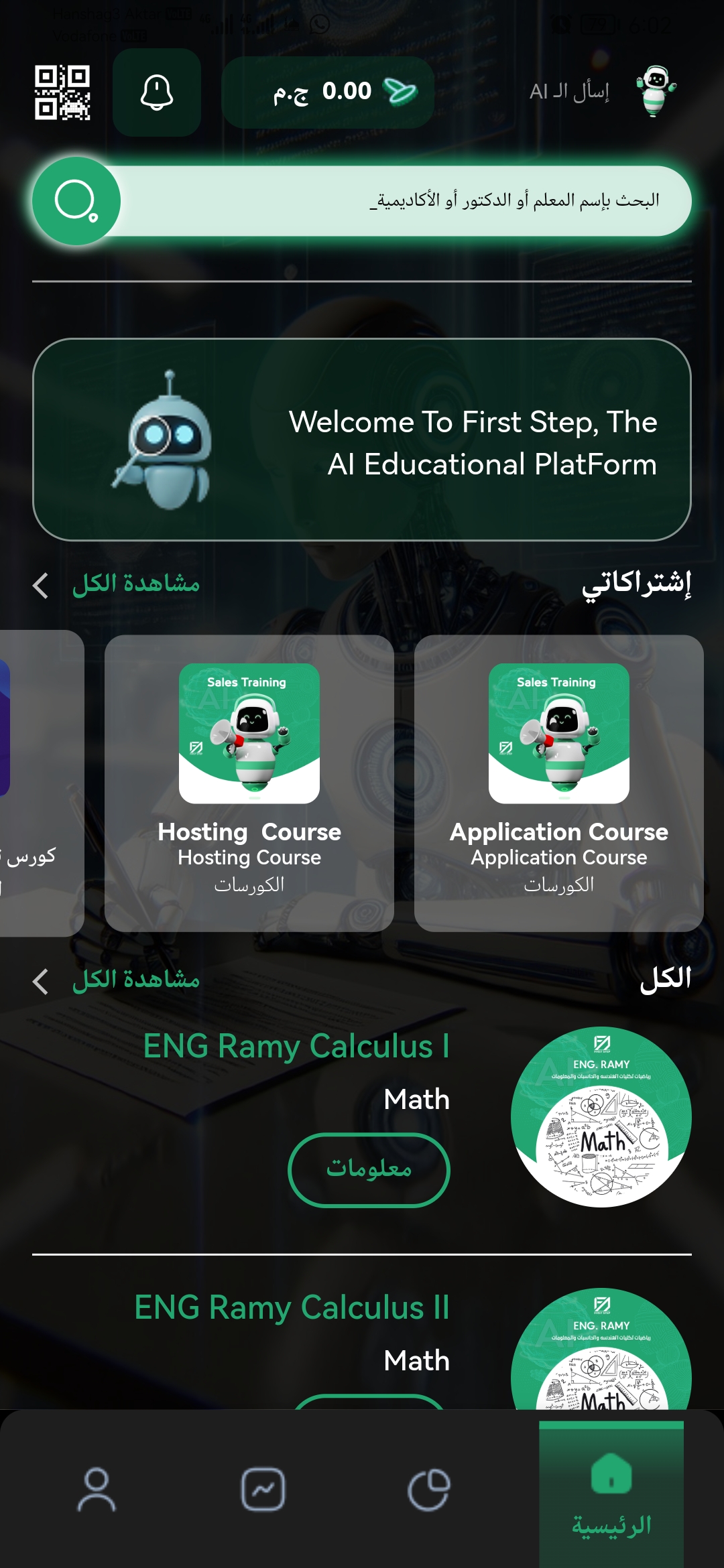Open the wallet balance showing 0.00 ج.م

328,92
